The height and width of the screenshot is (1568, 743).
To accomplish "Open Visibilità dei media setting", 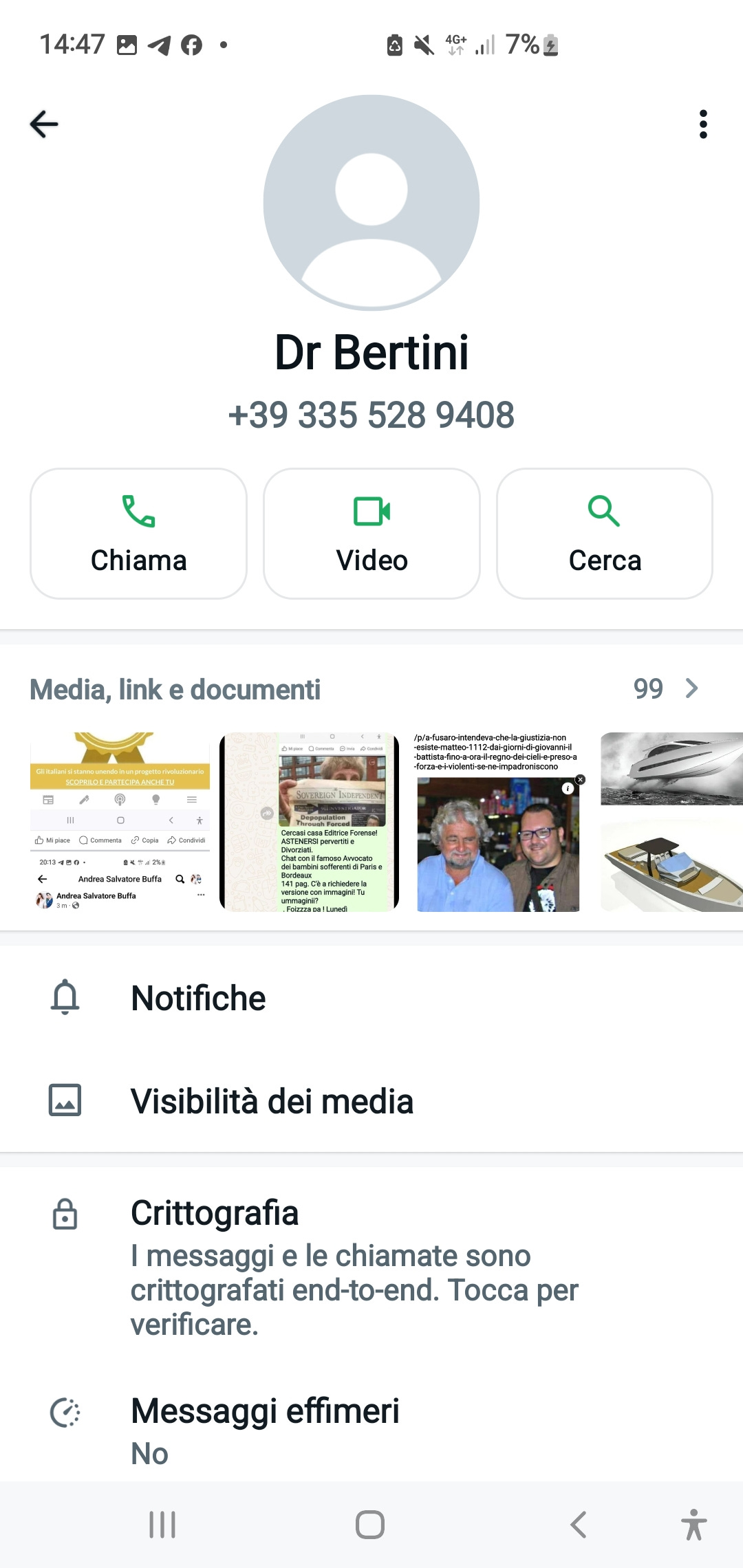I will point(371,1100).
